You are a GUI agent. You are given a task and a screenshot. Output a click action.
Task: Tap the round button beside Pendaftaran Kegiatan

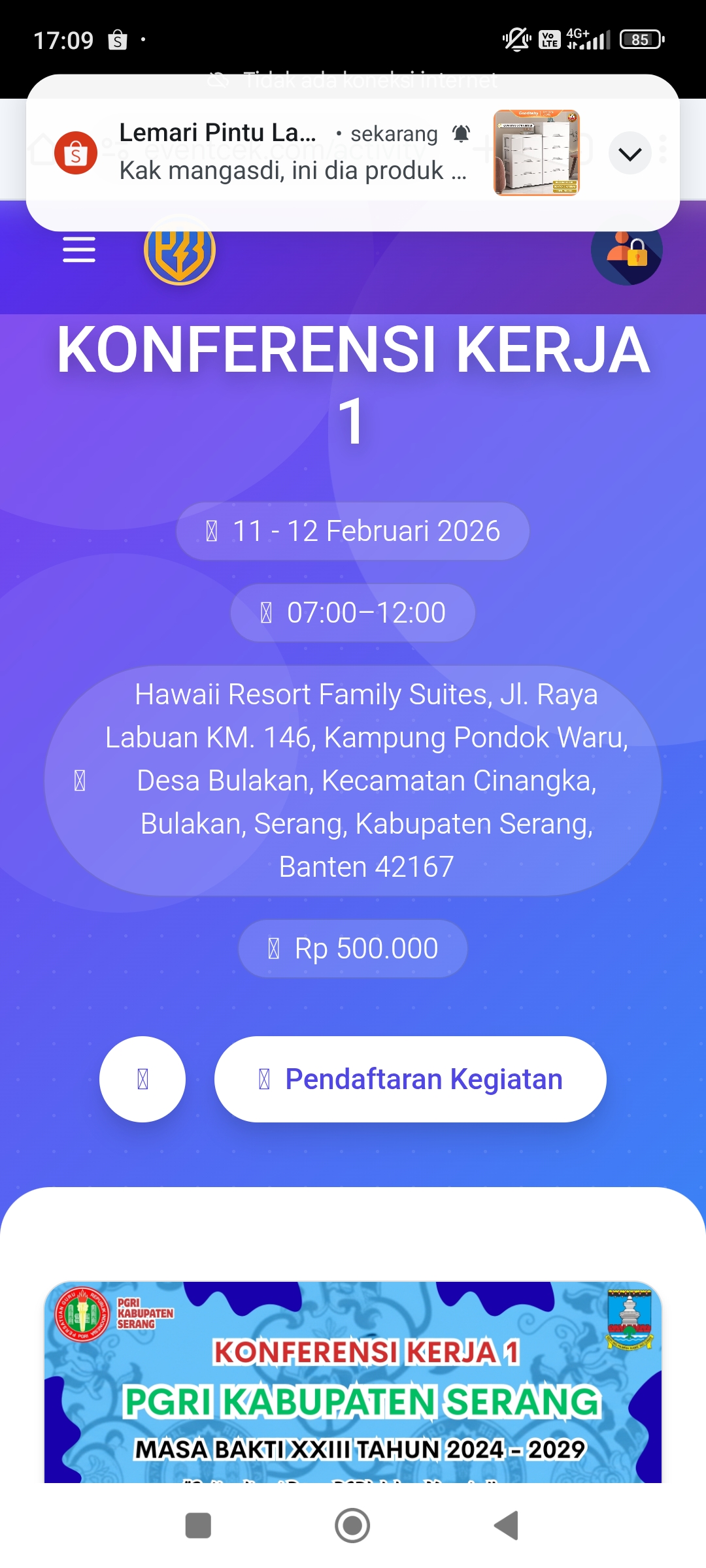pos(143,1079)
